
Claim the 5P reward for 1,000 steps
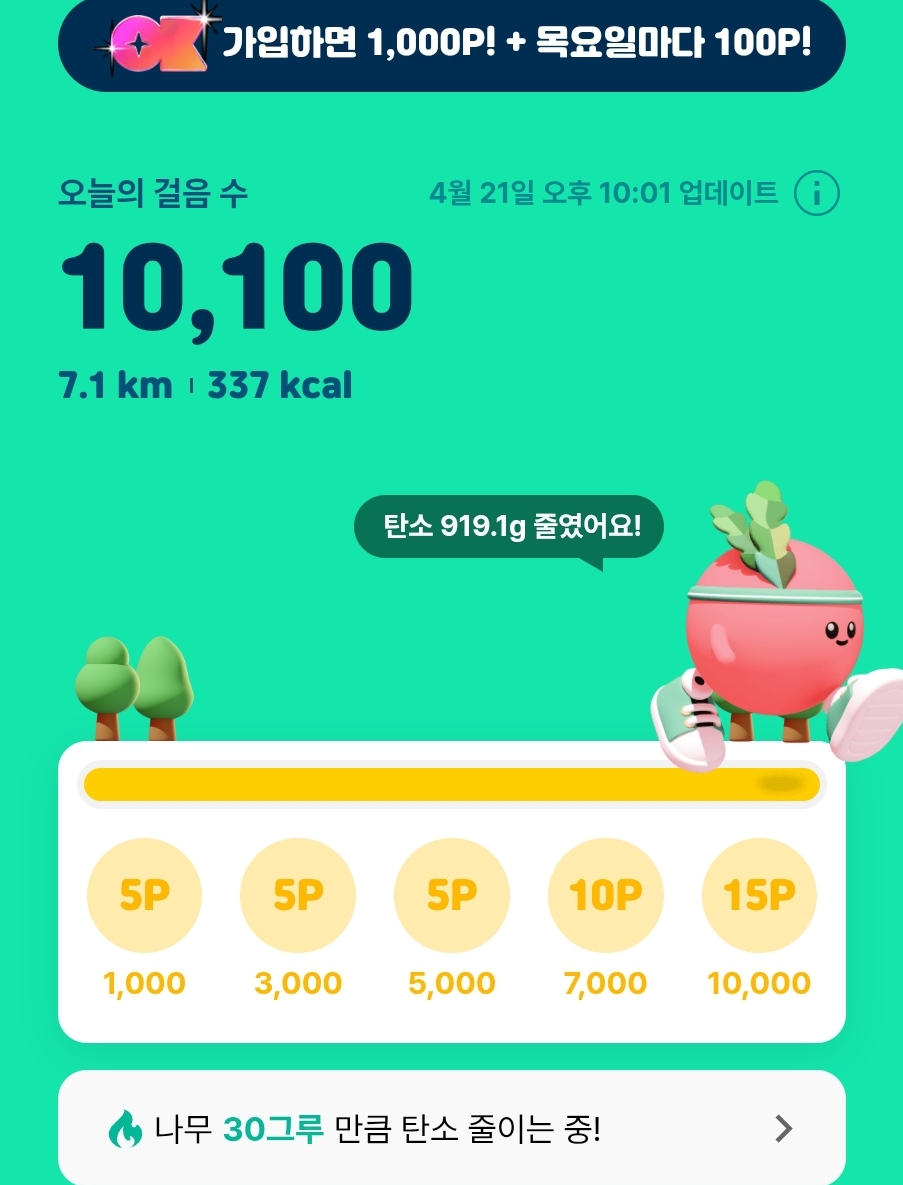(x=145, y=896)
